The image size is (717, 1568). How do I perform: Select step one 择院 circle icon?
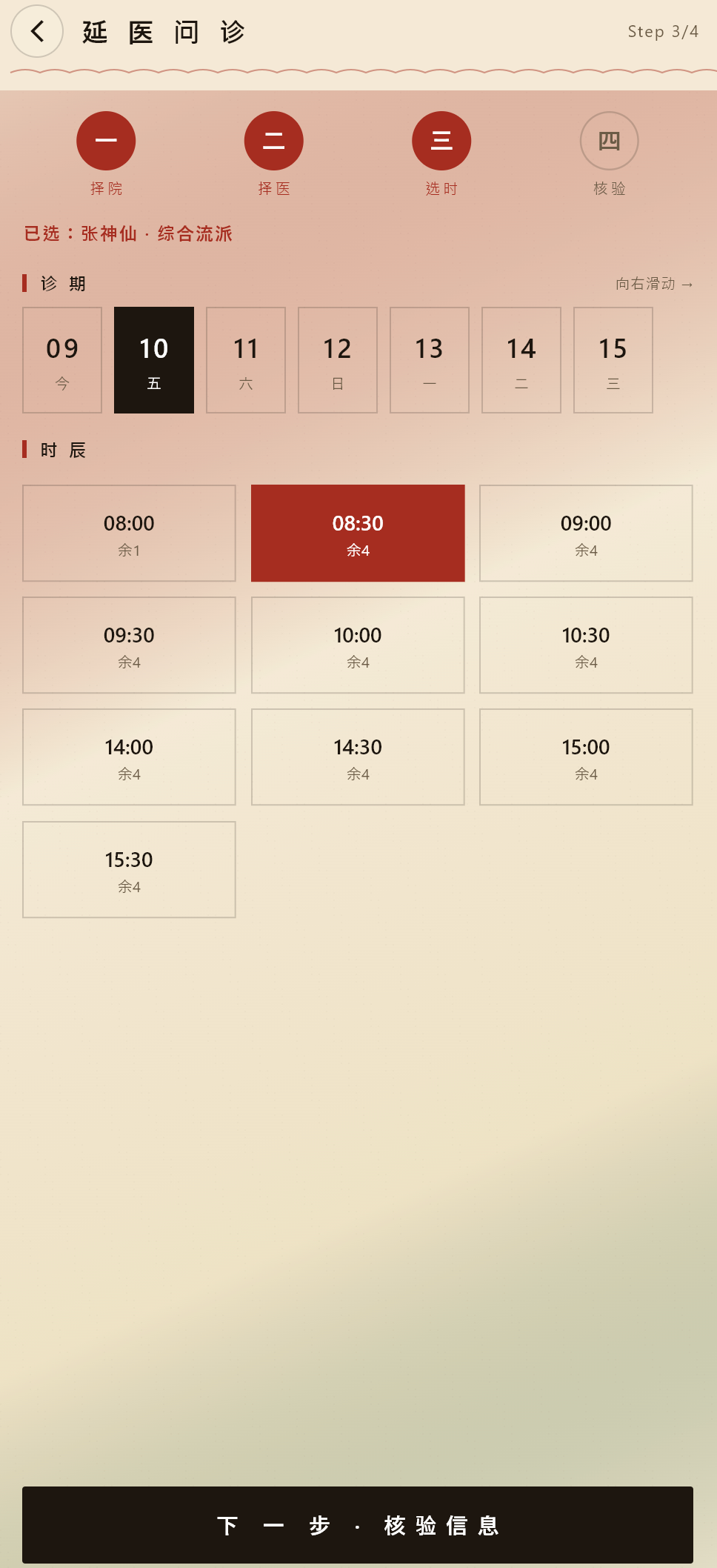coord(106,140)
